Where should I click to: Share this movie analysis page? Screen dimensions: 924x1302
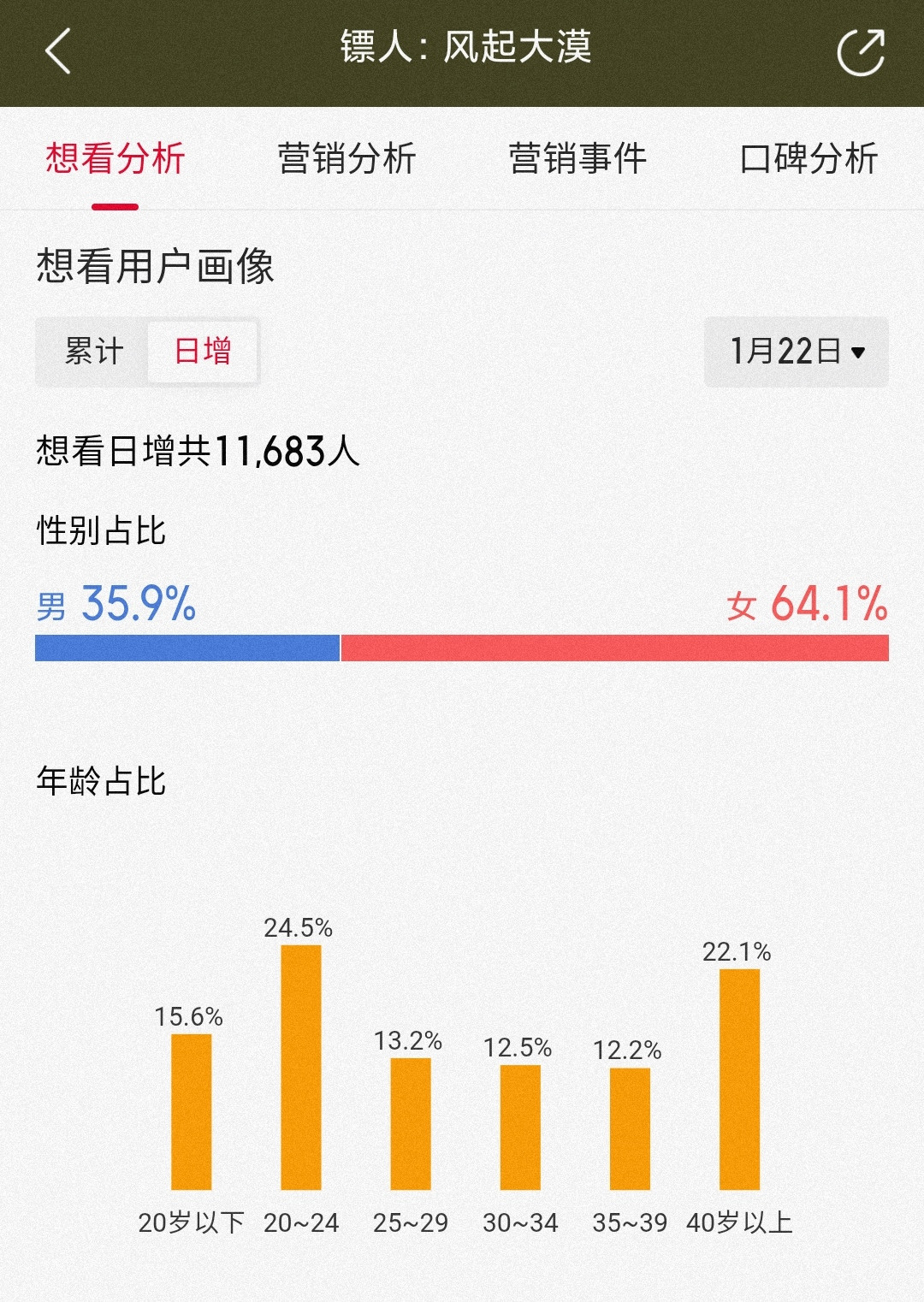pyautogui.click(x=861, y=51)
